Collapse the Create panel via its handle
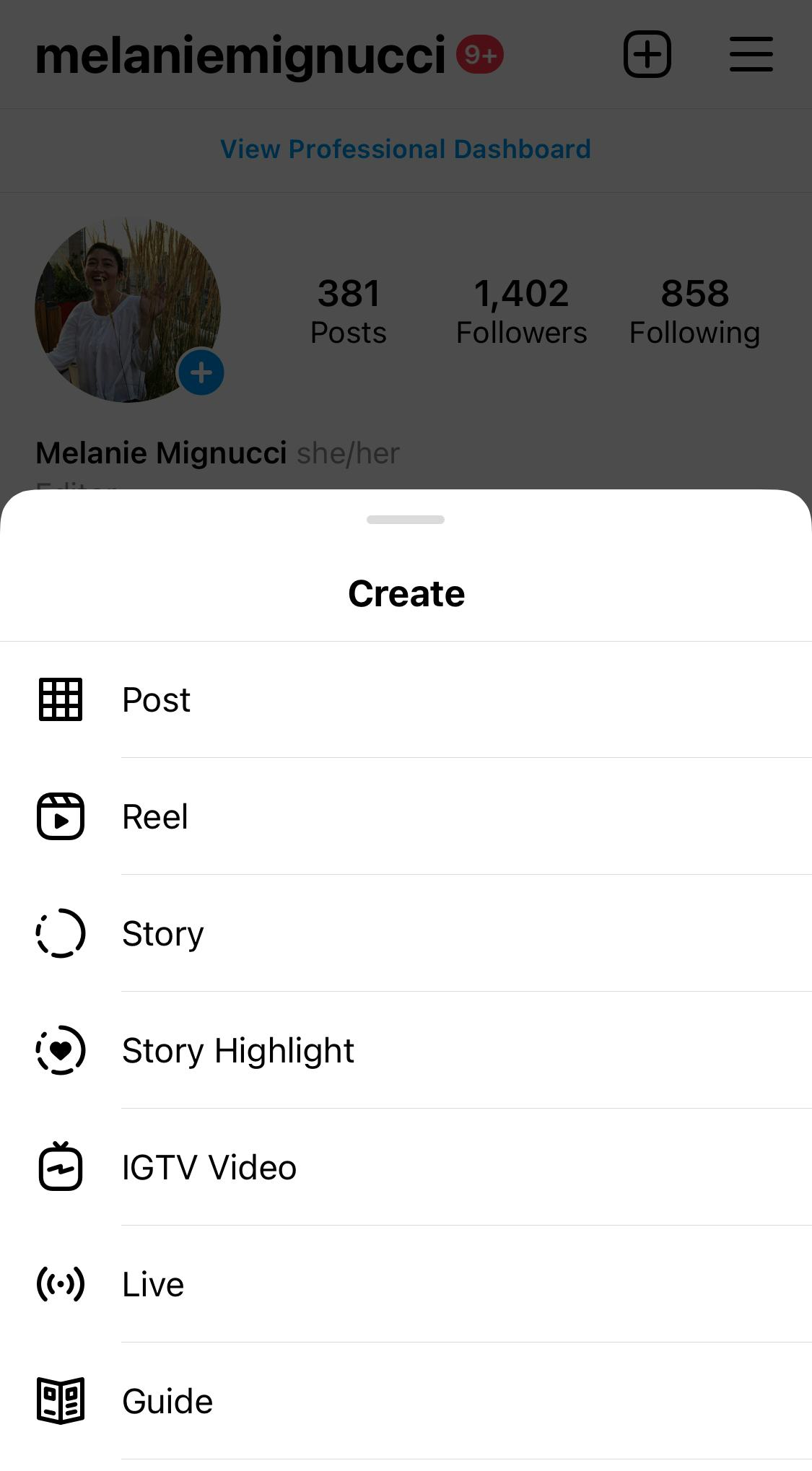The image size is (812, 1471). pos(406,518)
